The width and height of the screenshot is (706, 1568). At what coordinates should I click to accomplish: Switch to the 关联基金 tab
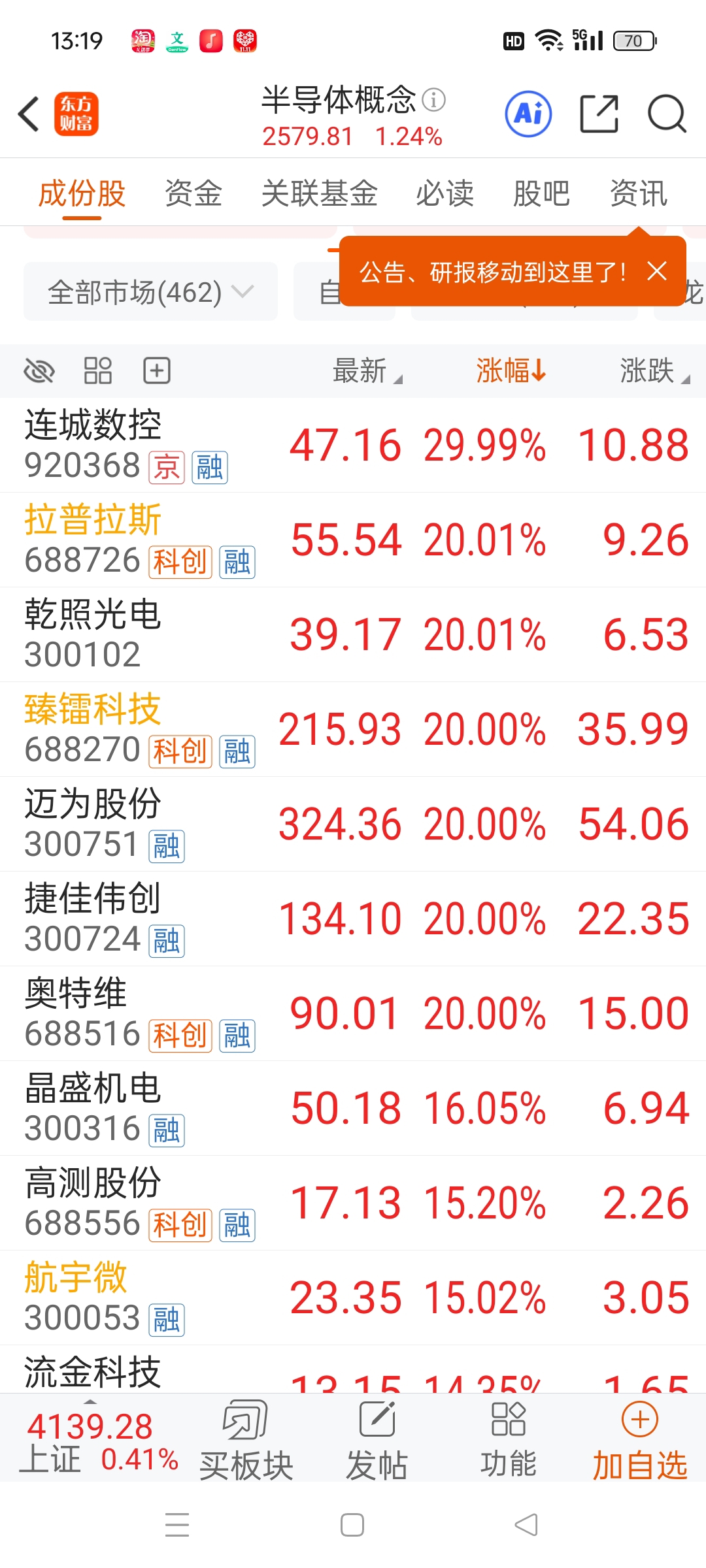pos(319,193)
